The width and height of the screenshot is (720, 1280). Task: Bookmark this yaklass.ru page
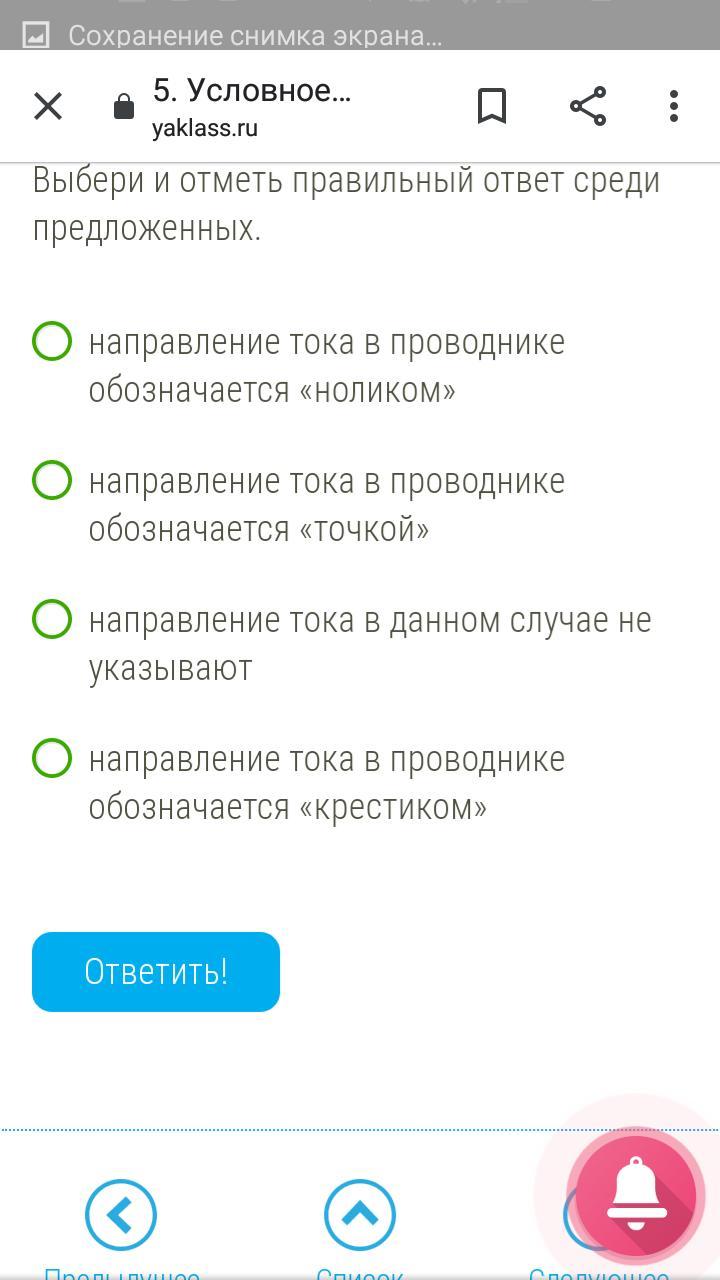point(492,106)
